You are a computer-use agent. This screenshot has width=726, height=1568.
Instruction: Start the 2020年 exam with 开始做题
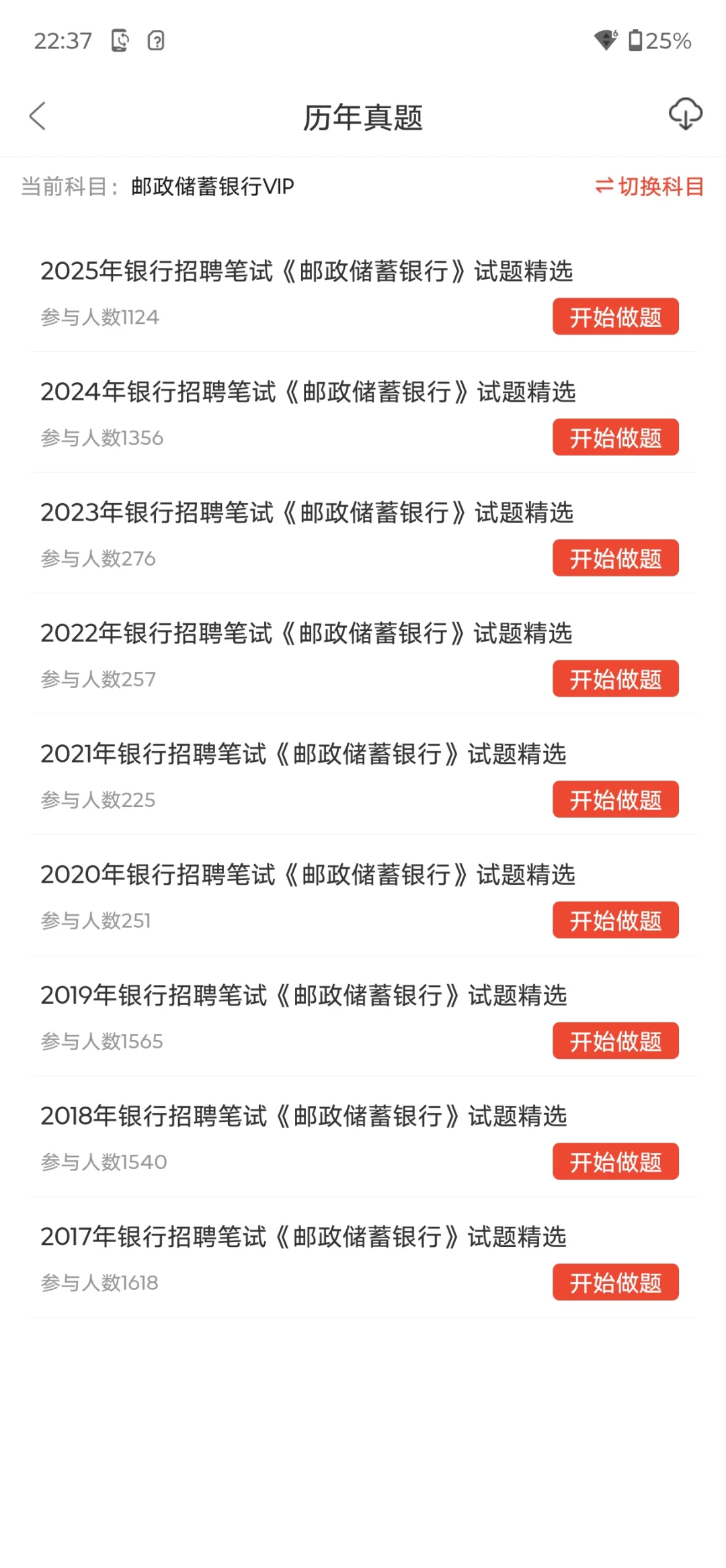pos(615,920)
